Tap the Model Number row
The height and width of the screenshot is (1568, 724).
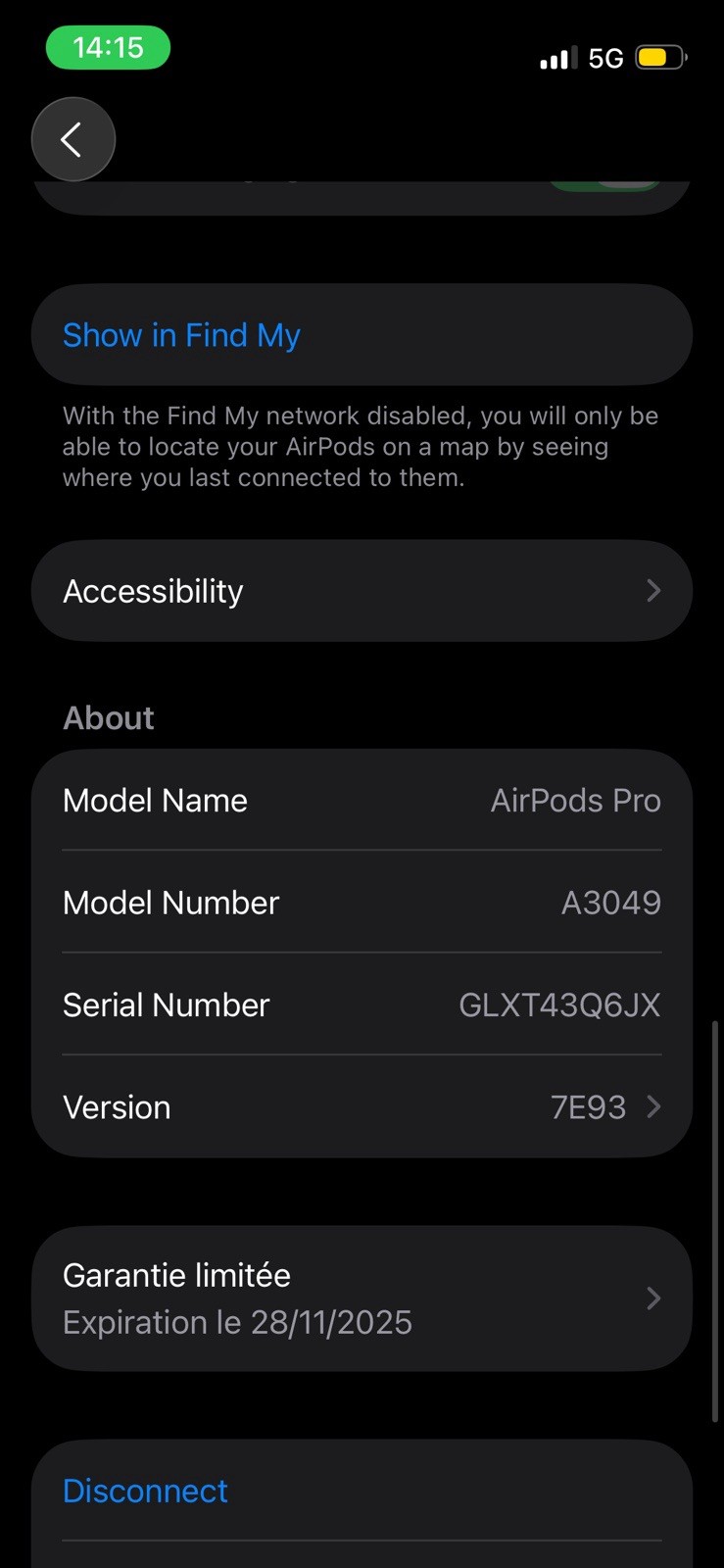361,902
